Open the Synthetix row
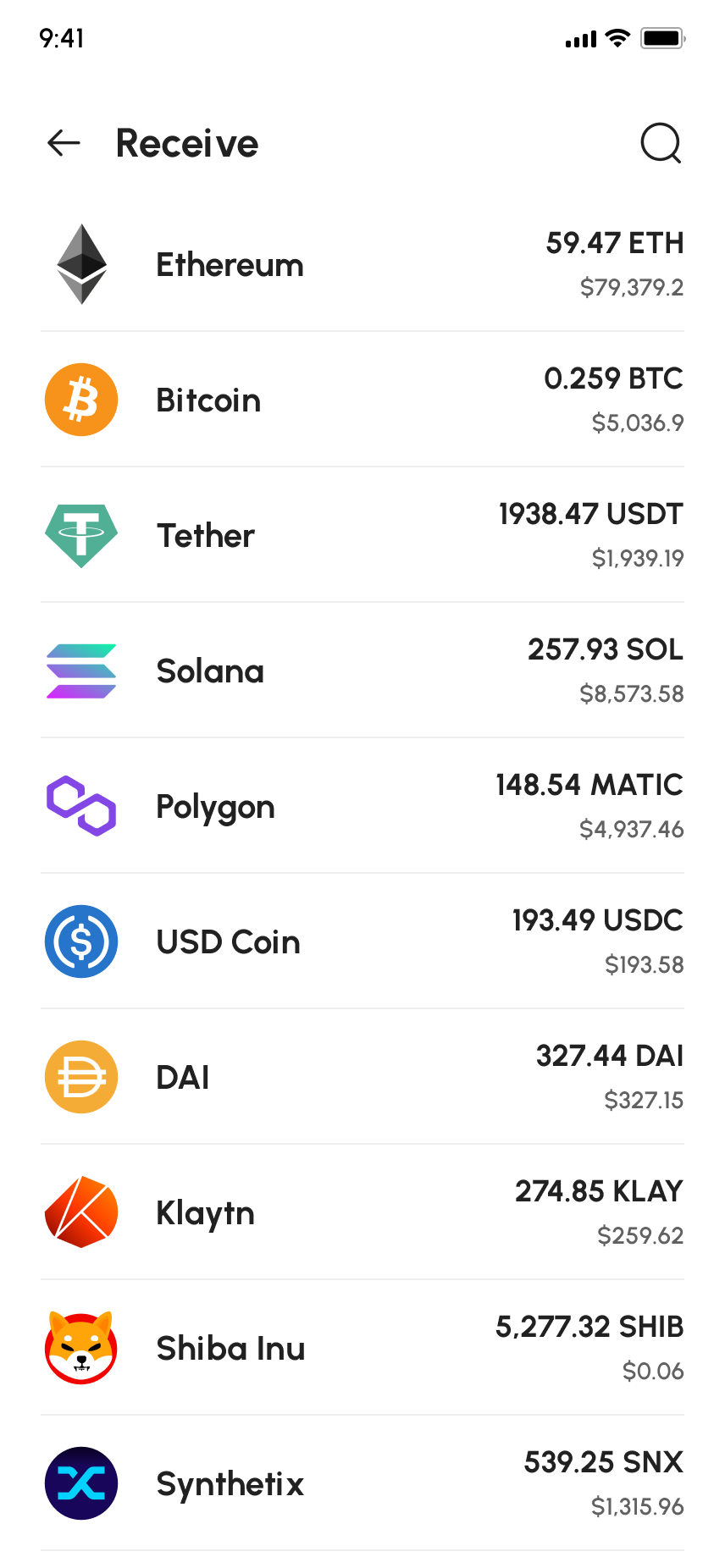 click(362, 1484)
